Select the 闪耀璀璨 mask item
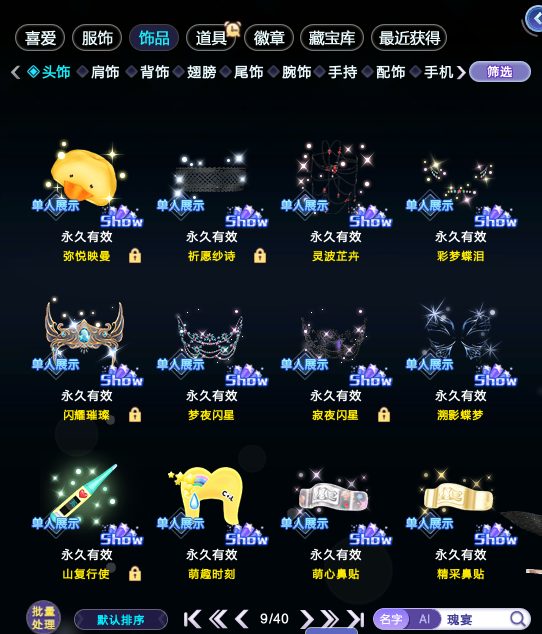Viewport: 542px width, 634px height. [x=86, y=360]
